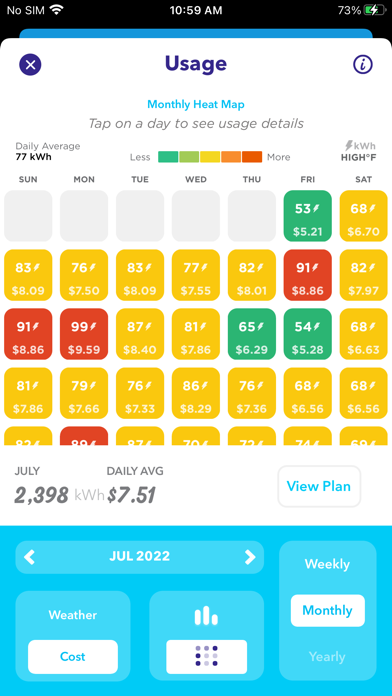This screenshot has height=696, width=392.
Task: View details for the $6.29 day
Action: tap(252, 334)
